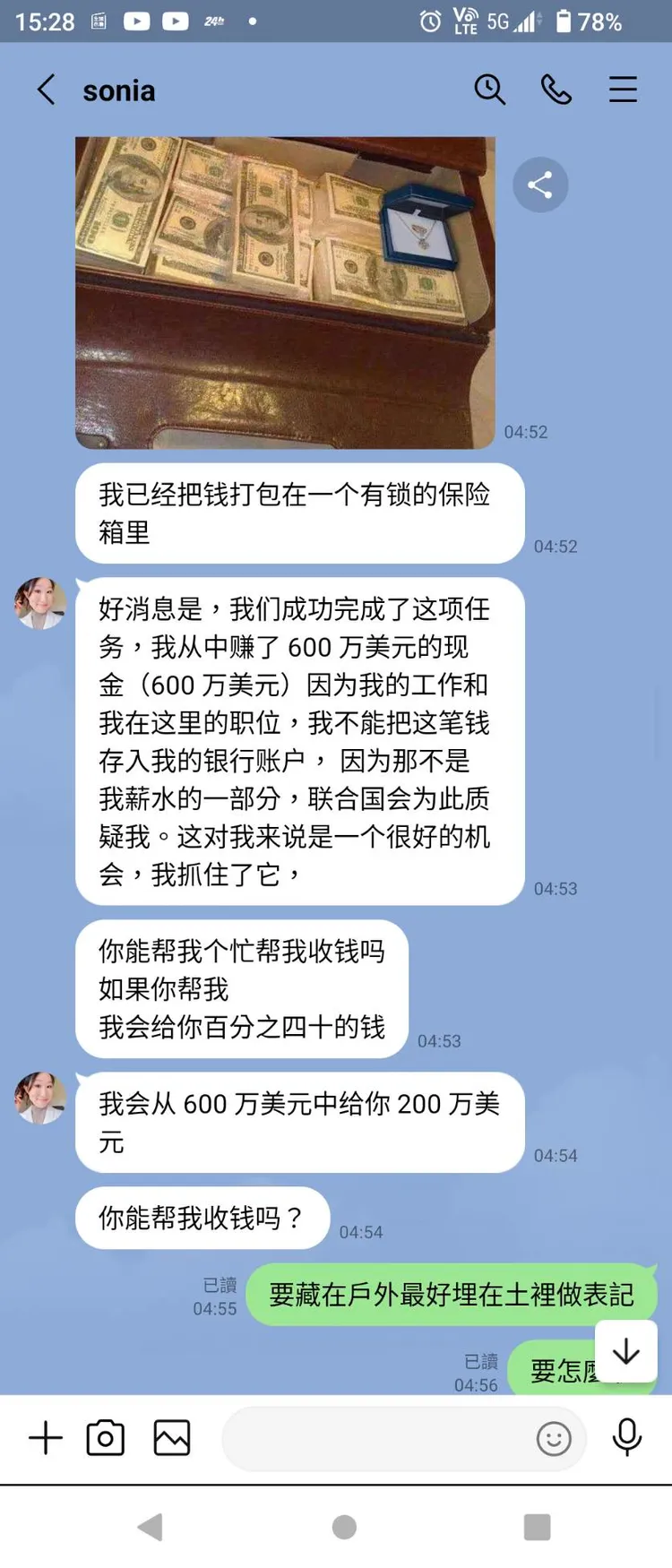
Task: Open the emoji and sticker picker
Action: [554, 1439]
